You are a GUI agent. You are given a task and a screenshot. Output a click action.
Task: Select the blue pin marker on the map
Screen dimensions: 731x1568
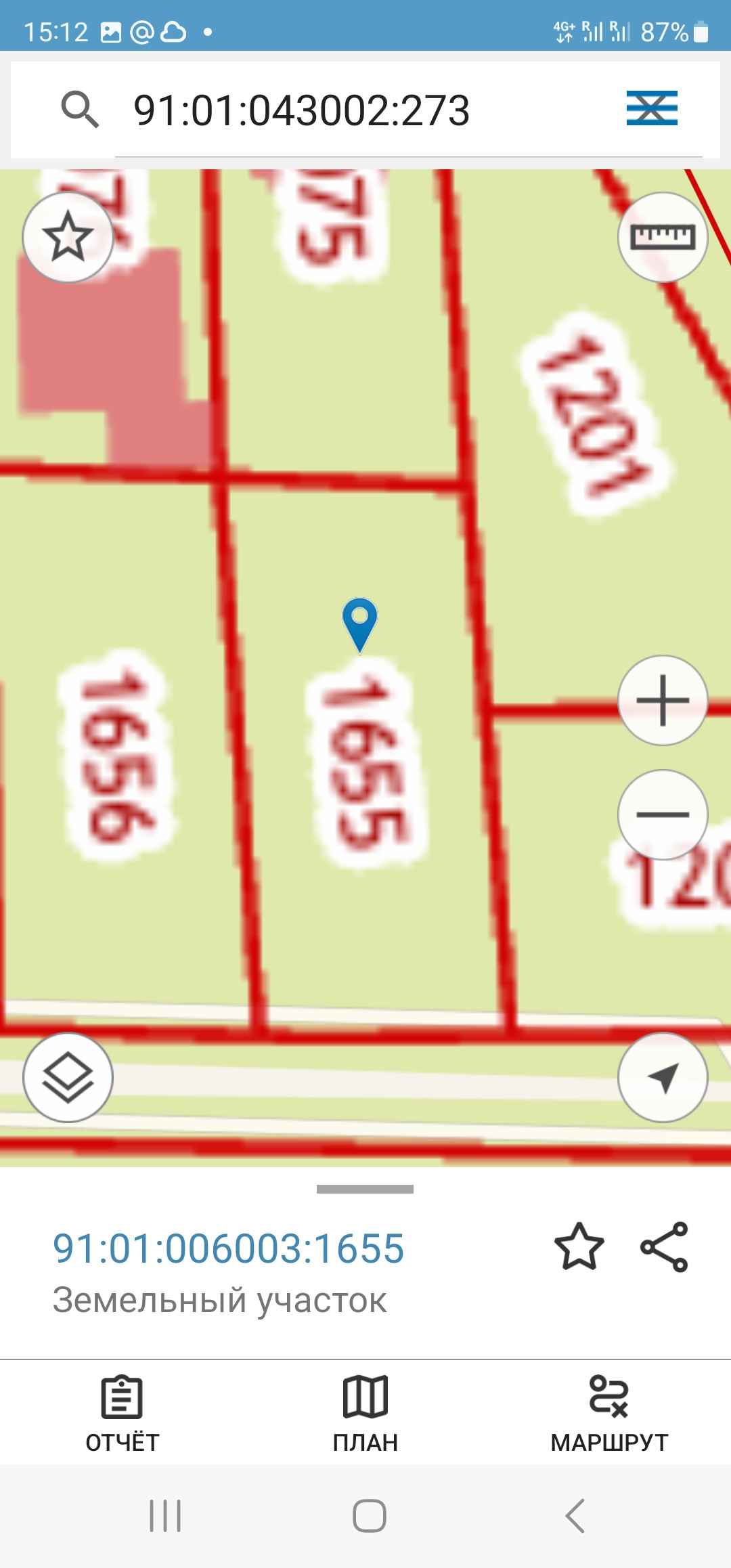pos(359,623)
